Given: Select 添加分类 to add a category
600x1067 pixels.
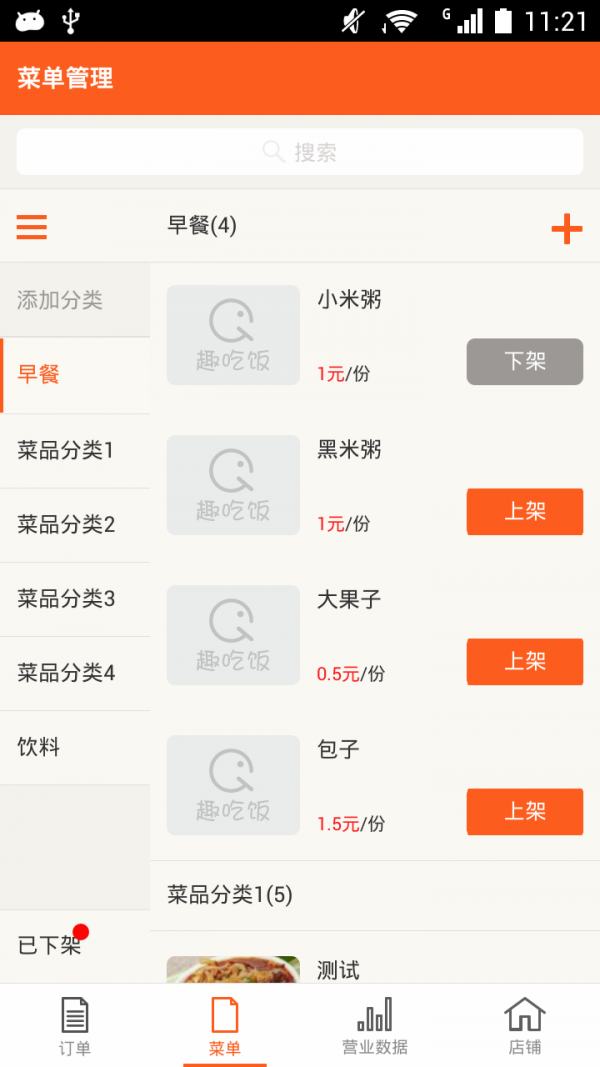Looking at the screenshot, I should pos(60,300).
